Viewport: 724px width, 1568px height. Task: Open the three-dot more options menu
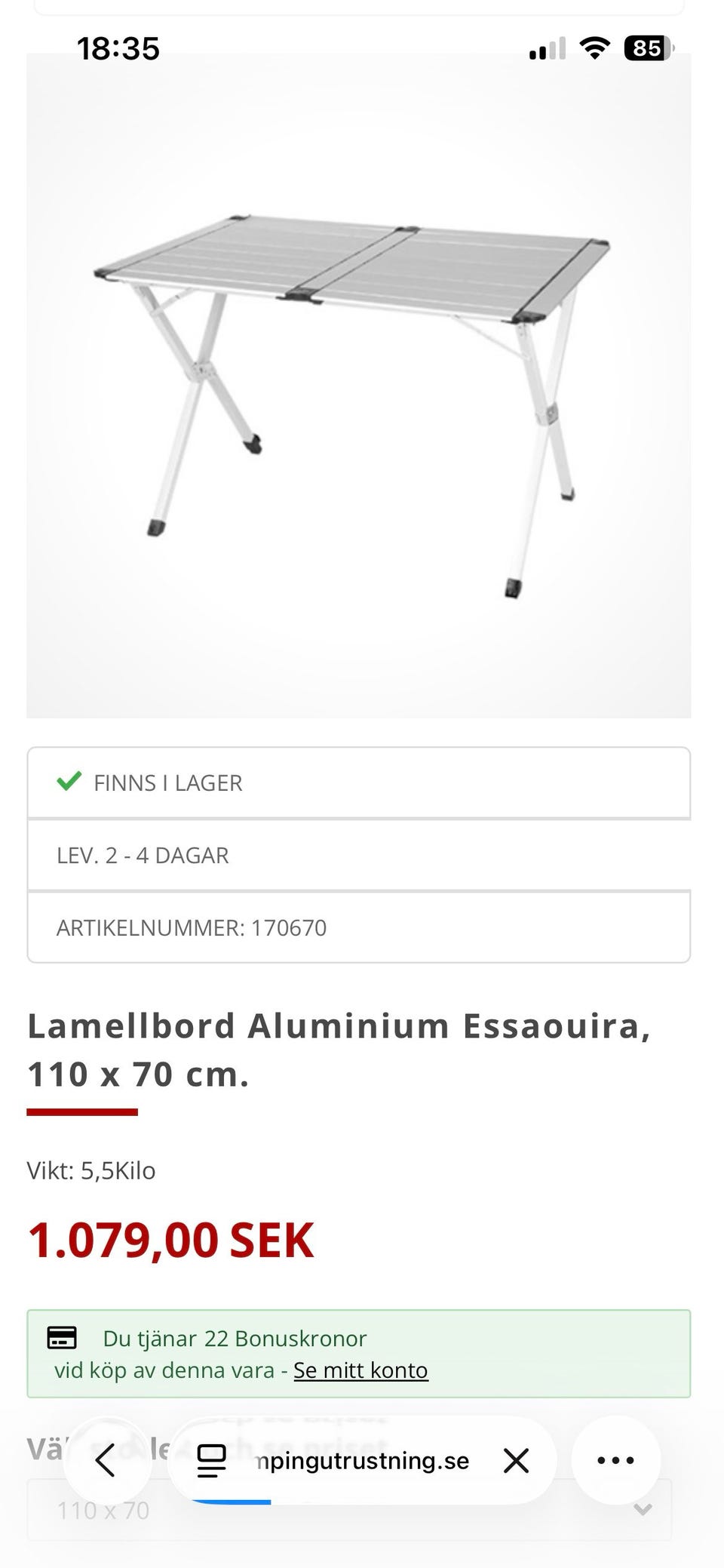(615, 1460)
